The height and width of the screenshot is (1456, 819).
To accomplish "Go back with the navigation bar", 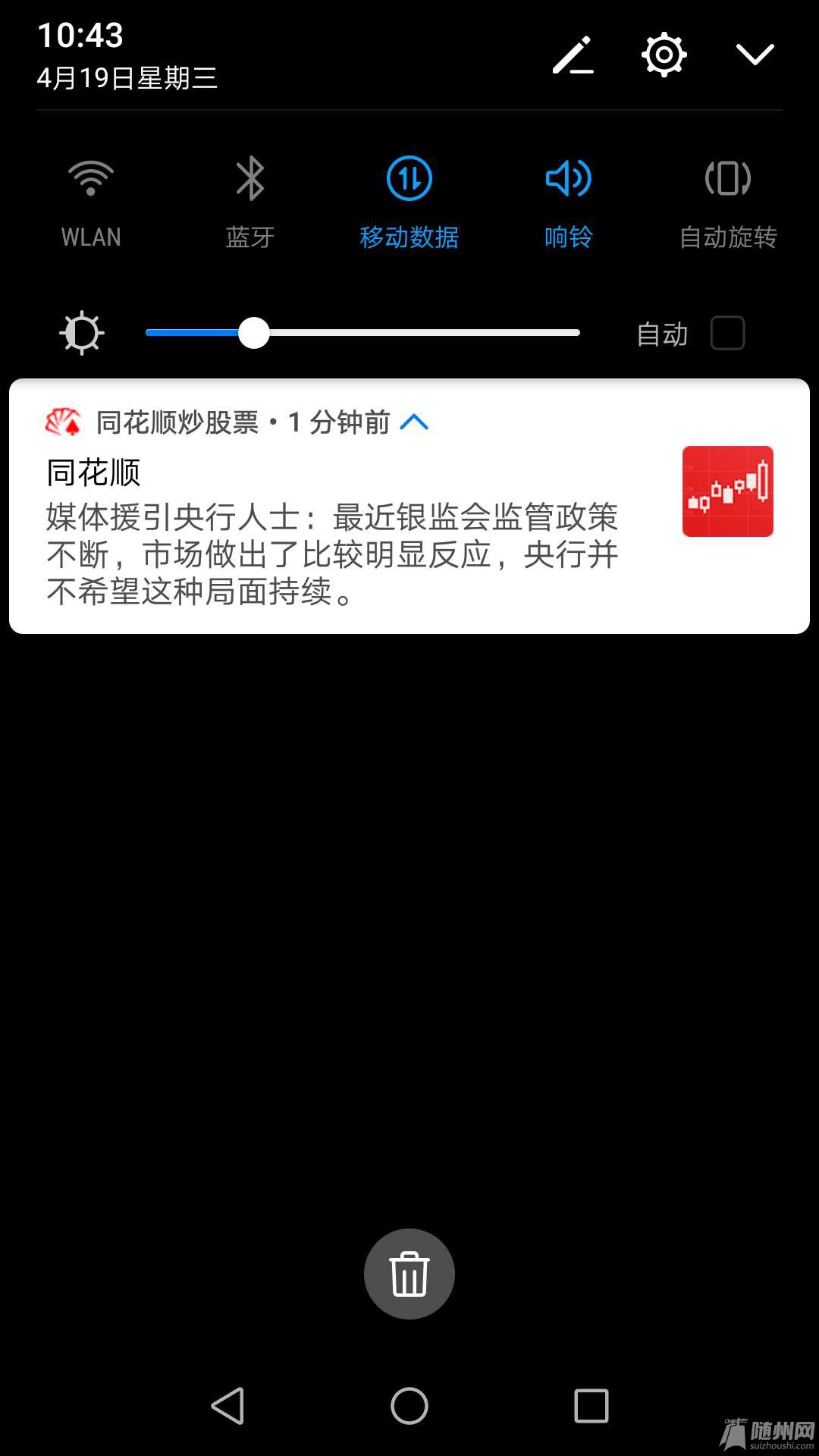I will coord(227,1406).
